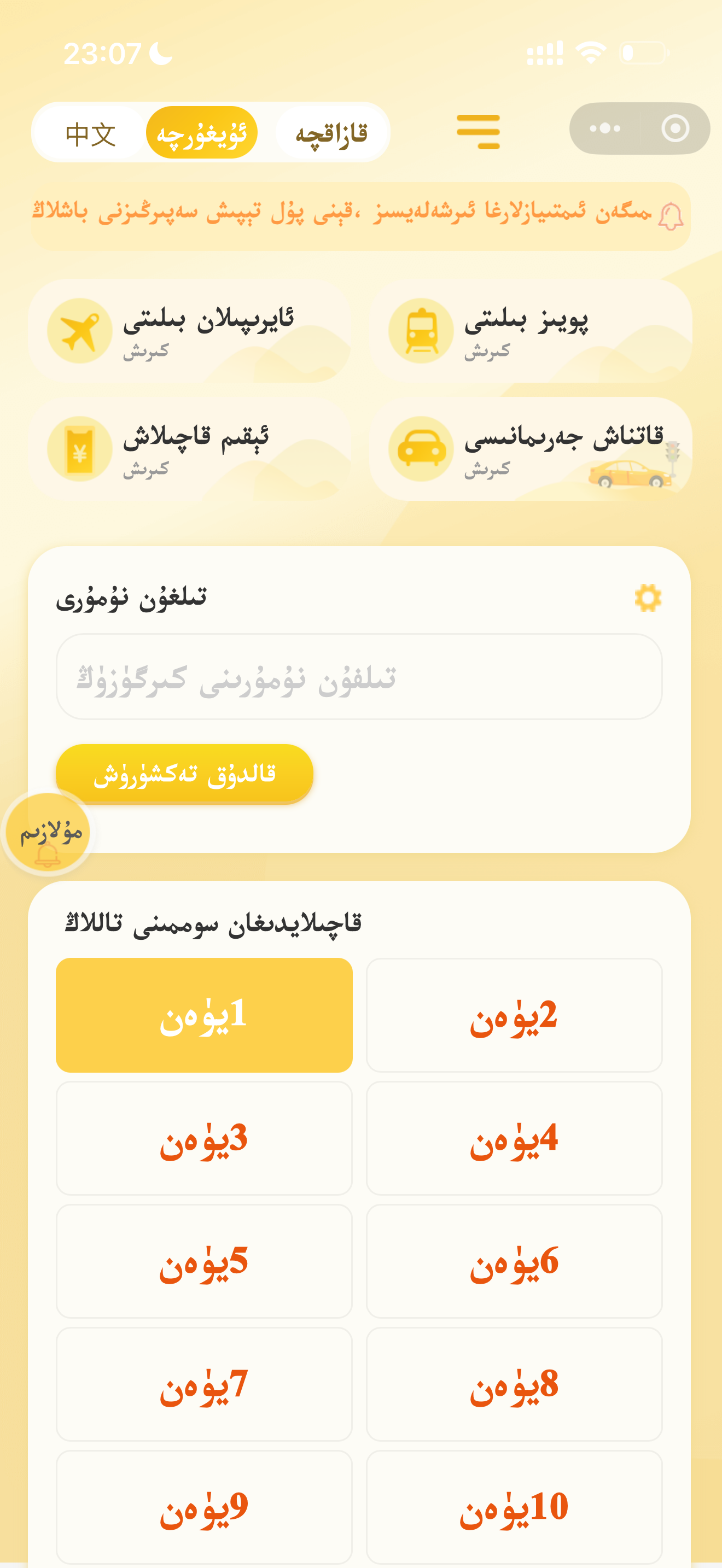722x1568 pixels.
Task: Open the hamburger menu
Action: [x=478, y=131]
